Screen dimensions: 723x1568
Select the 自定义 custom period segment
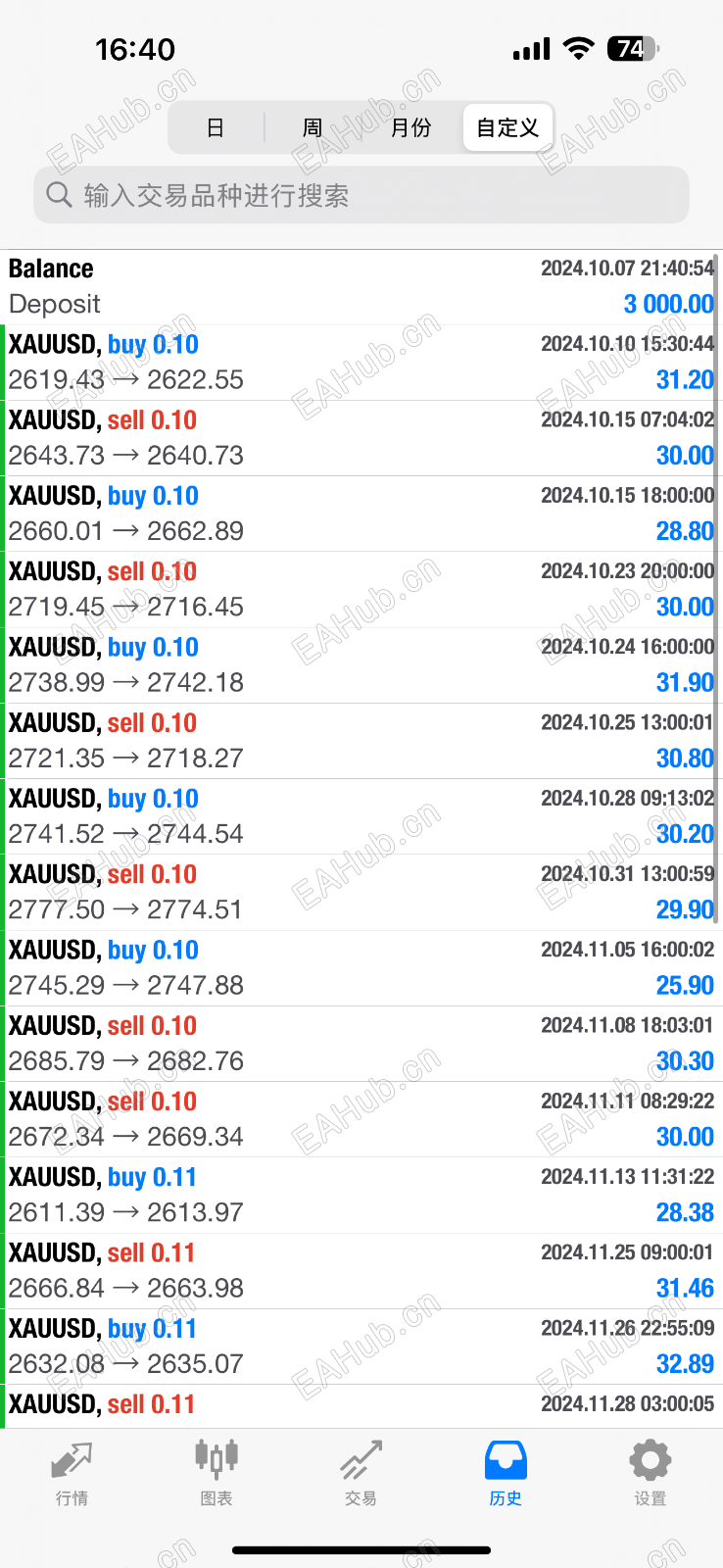pos(507,128)
